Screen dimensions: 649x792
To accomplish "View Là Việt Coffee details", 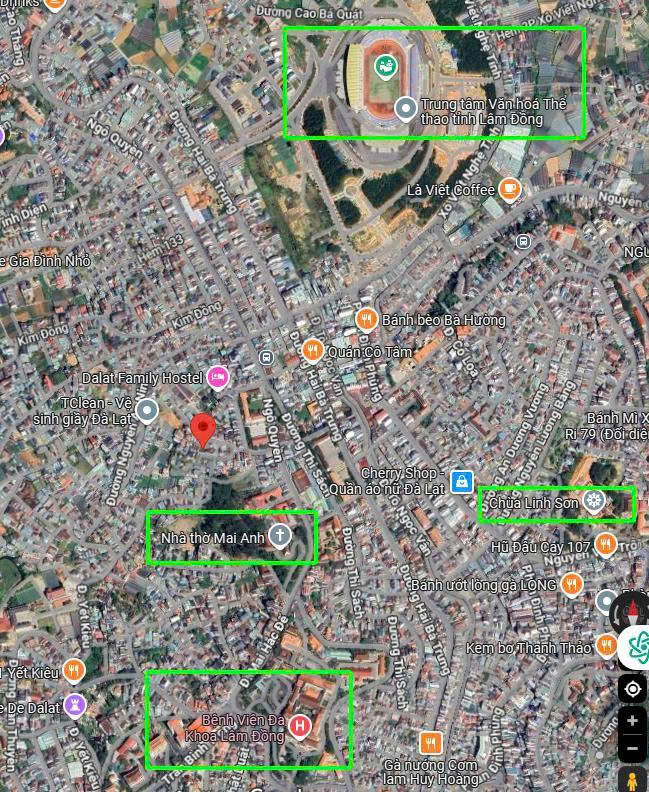I will (509, 188).
